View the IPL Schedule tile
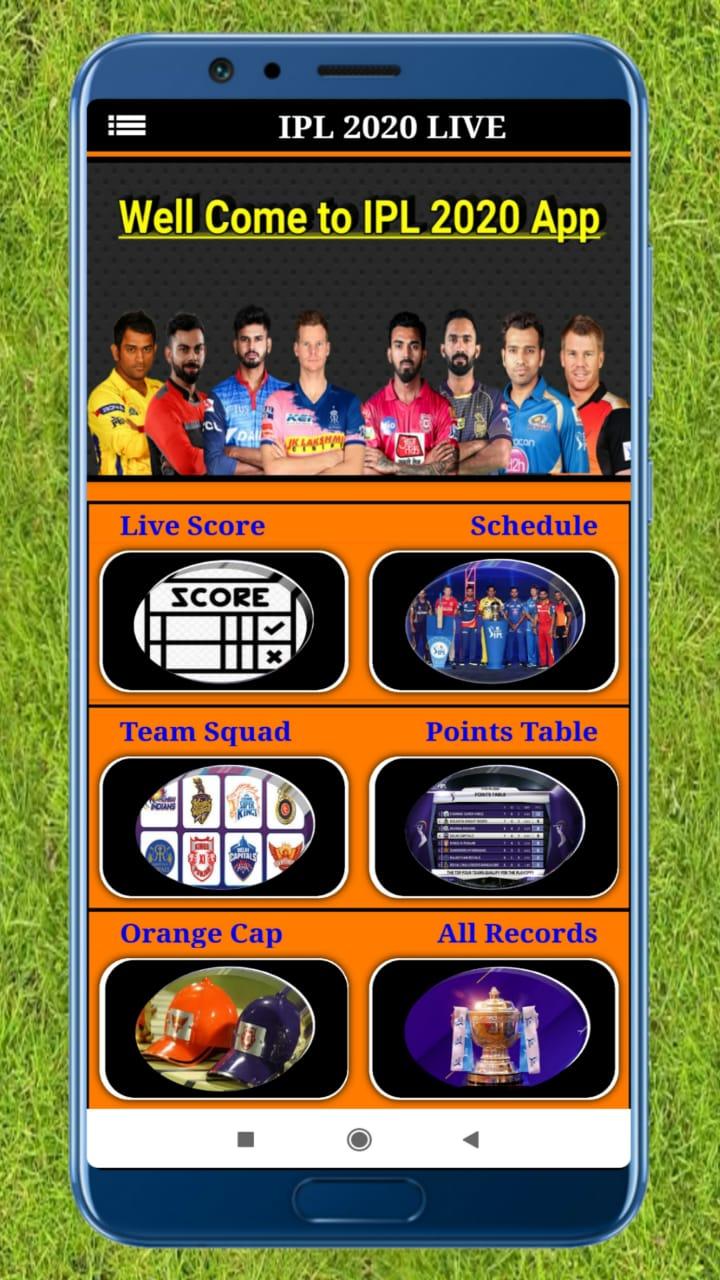720x1280 pixels. point(494,621)
